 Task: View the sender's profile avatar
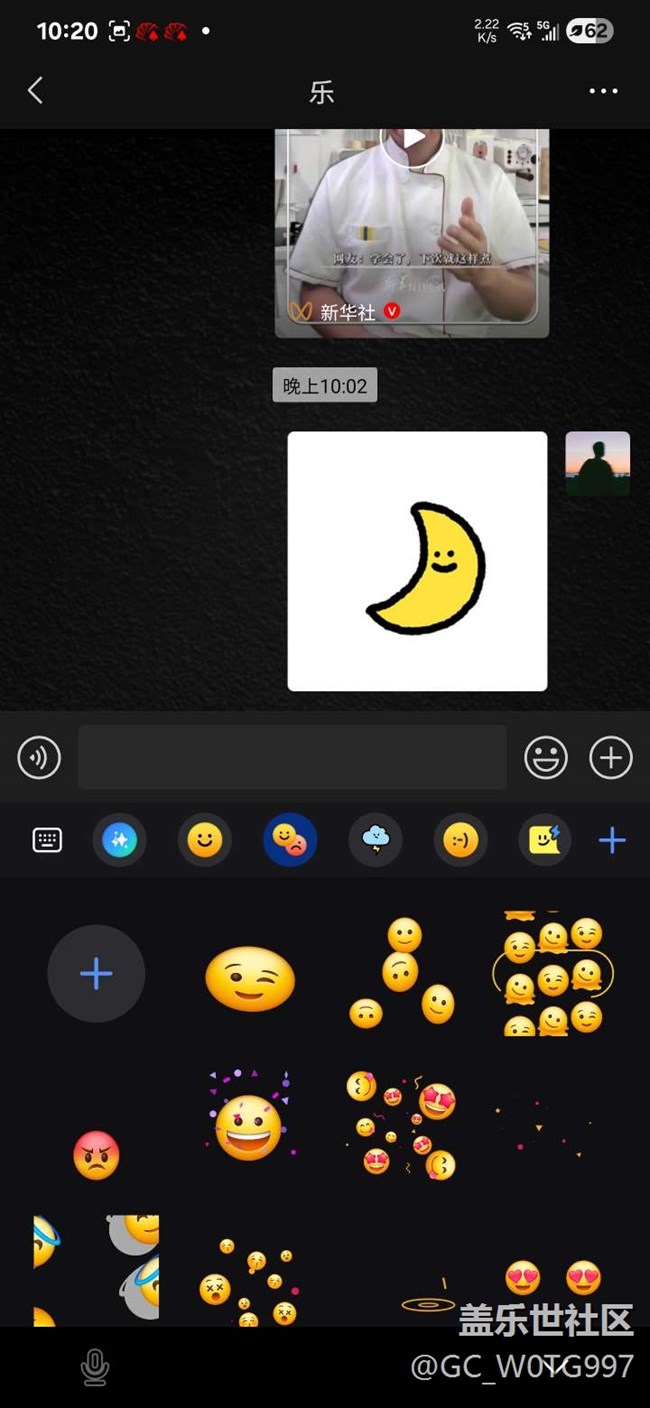[x=597, y=464]
